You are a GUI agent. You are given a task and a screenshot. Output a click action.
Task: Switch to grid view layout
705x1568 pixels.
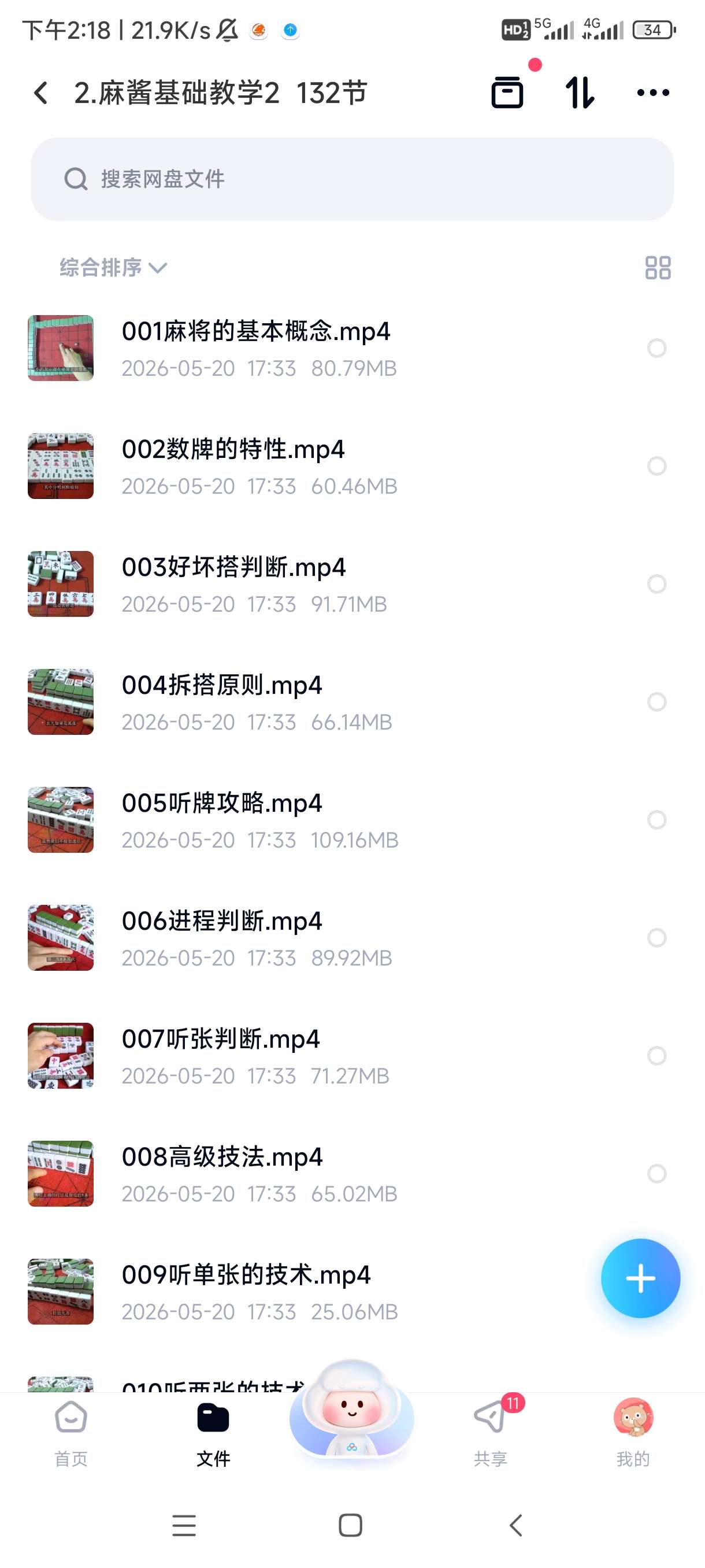pyautogui.click(x=658, y=267)
